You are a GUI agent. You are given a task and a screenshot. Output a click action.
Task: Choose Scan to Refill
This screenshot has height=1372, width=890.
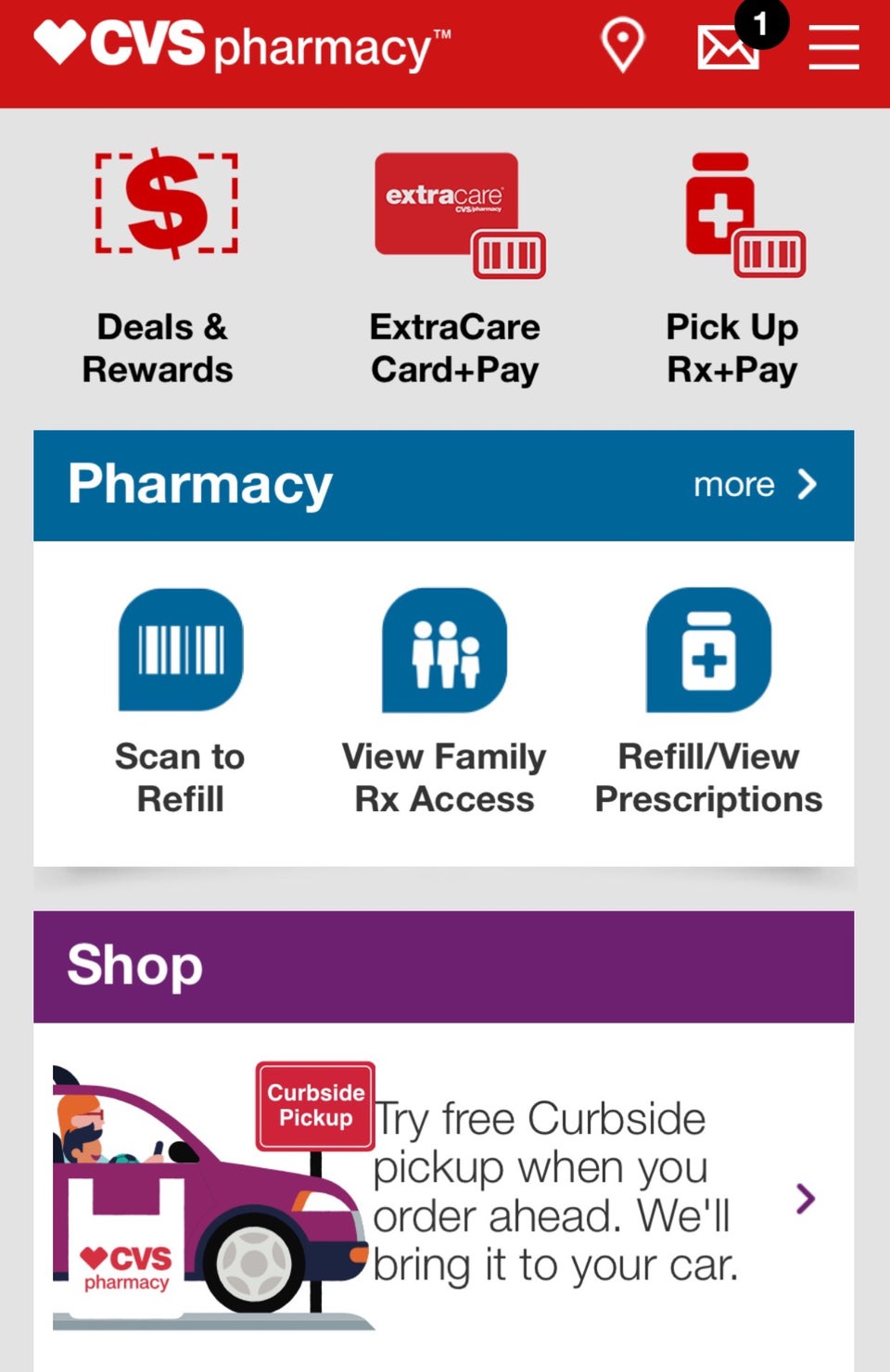[x=181, y=701]
